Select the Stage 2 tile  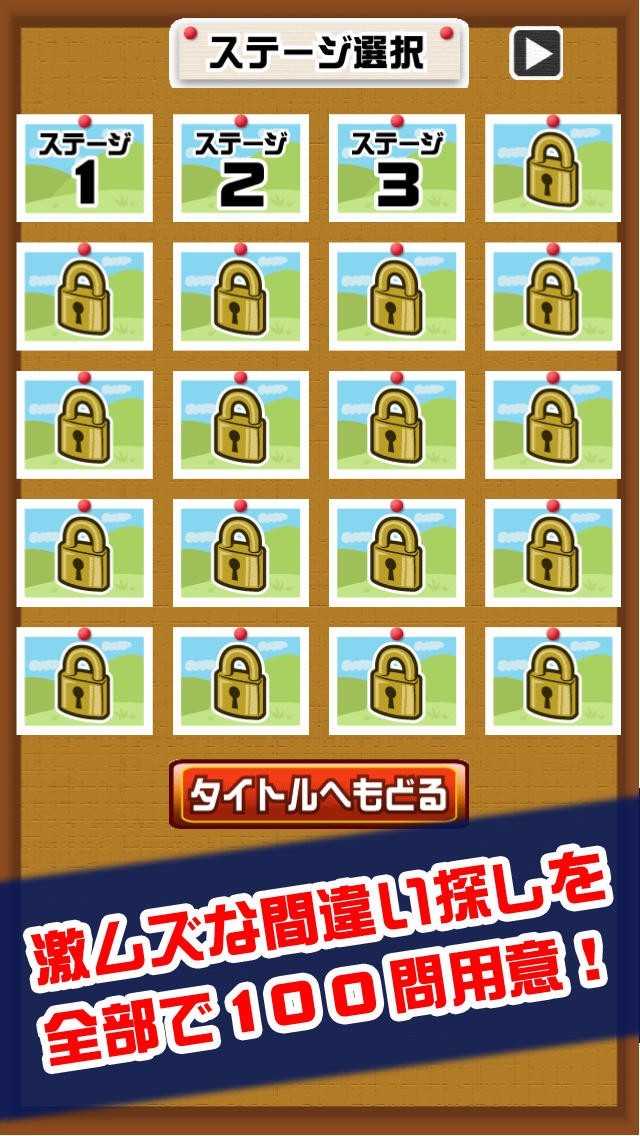tap(241, 168)
